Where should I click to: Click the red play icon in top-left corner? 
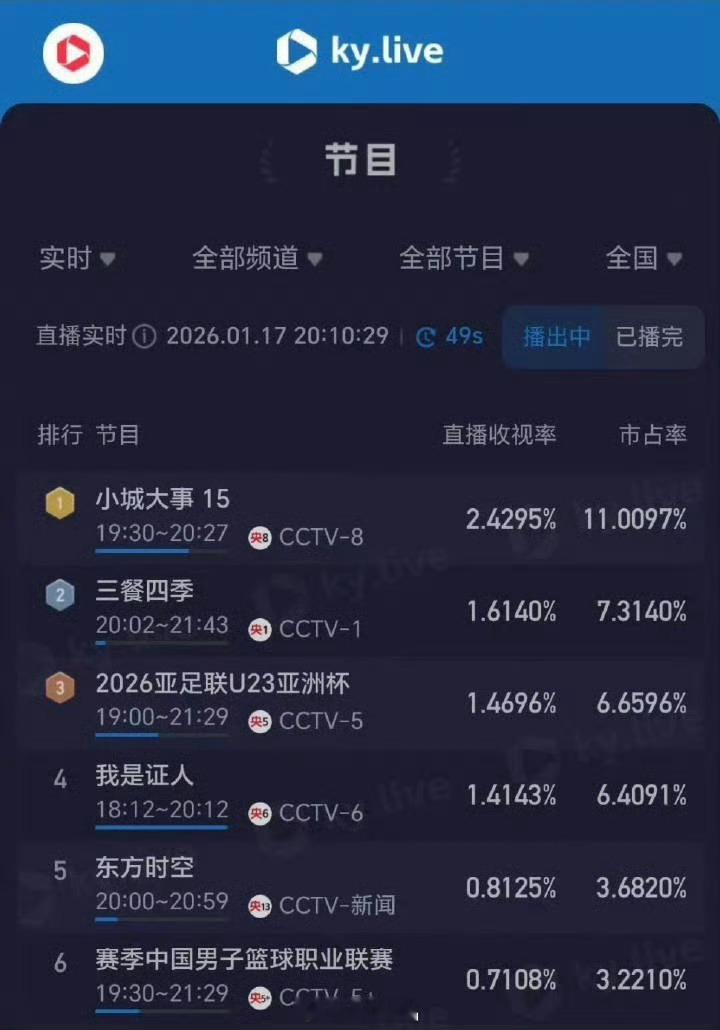coord(72,52)
